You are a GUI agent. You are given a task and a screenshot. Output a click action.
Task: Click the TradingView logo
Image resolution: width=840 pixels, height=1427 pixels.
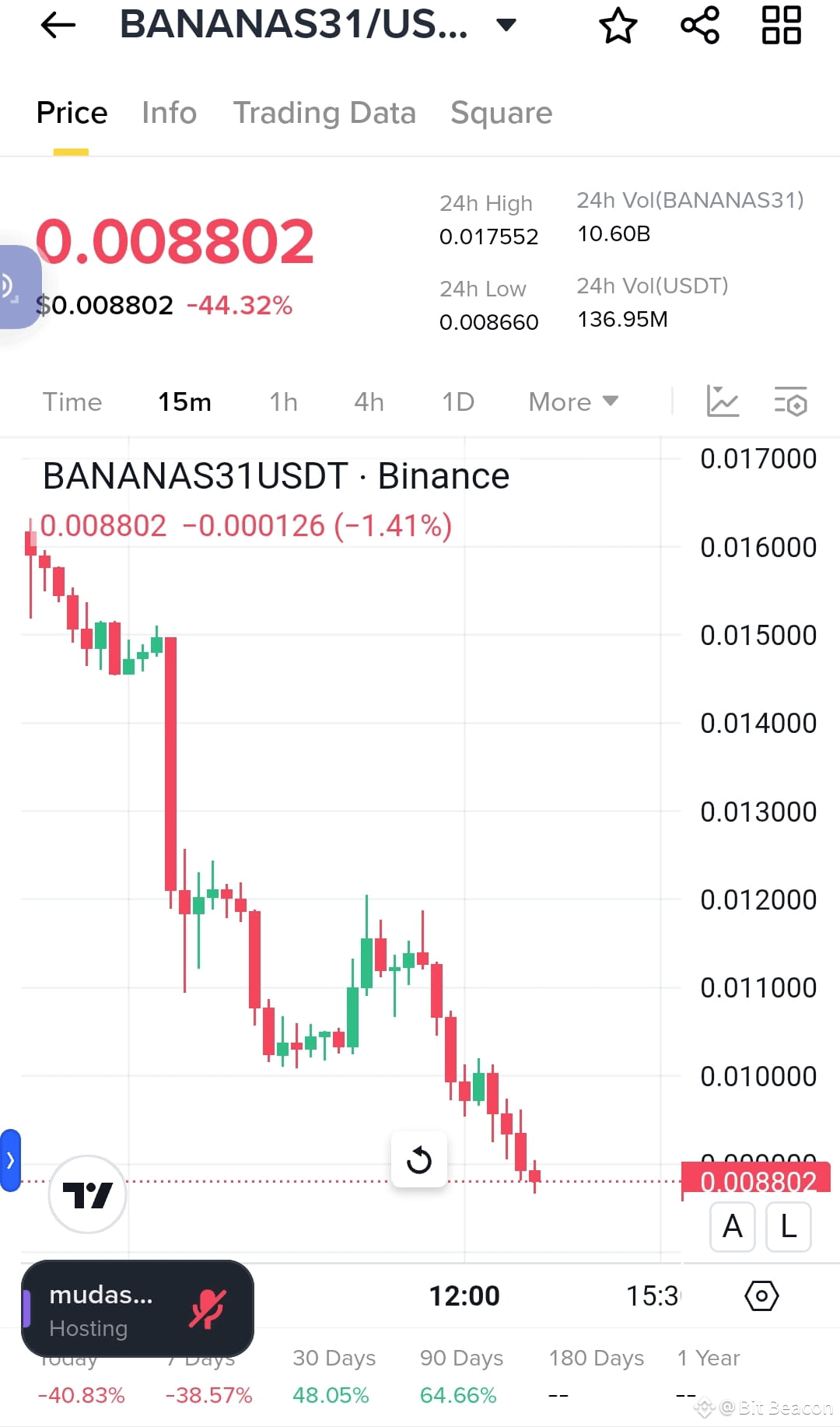(x=87, y=1194)
